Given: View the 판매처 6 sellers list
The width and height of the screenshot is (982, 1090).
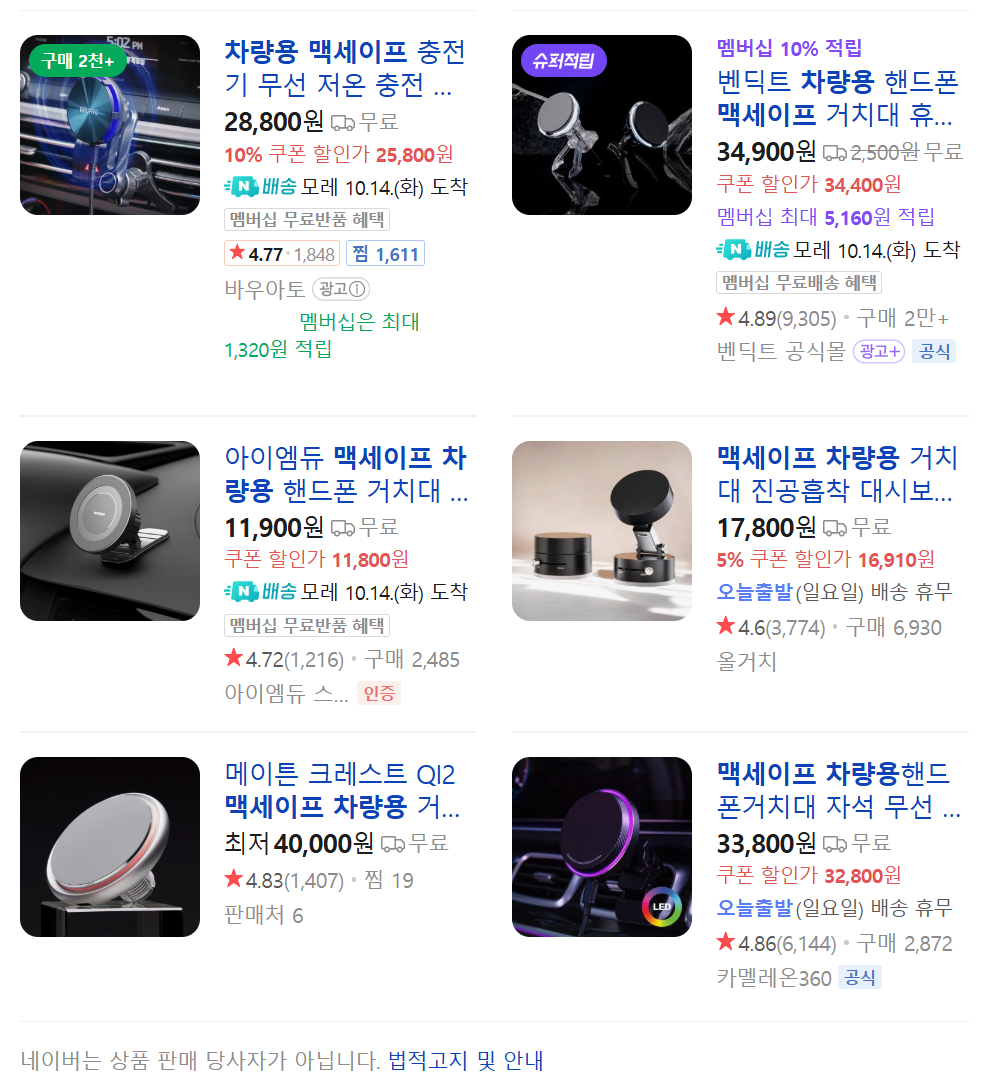Looking at the screenshot, I should tap(264, 915).
